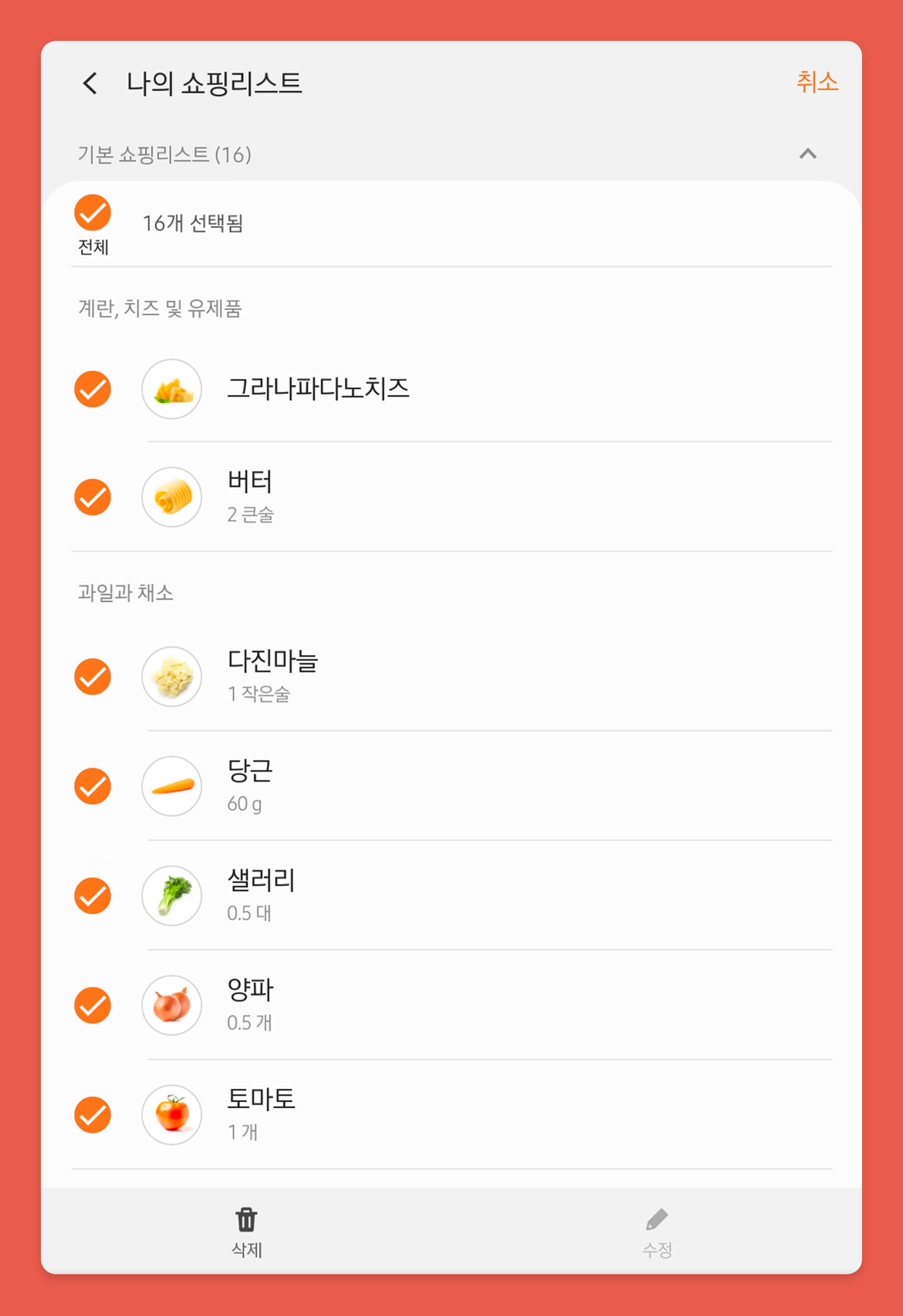Uncheck the 토마토 item
Screen dimensions: 903x1316
(x=94, y=1116)
